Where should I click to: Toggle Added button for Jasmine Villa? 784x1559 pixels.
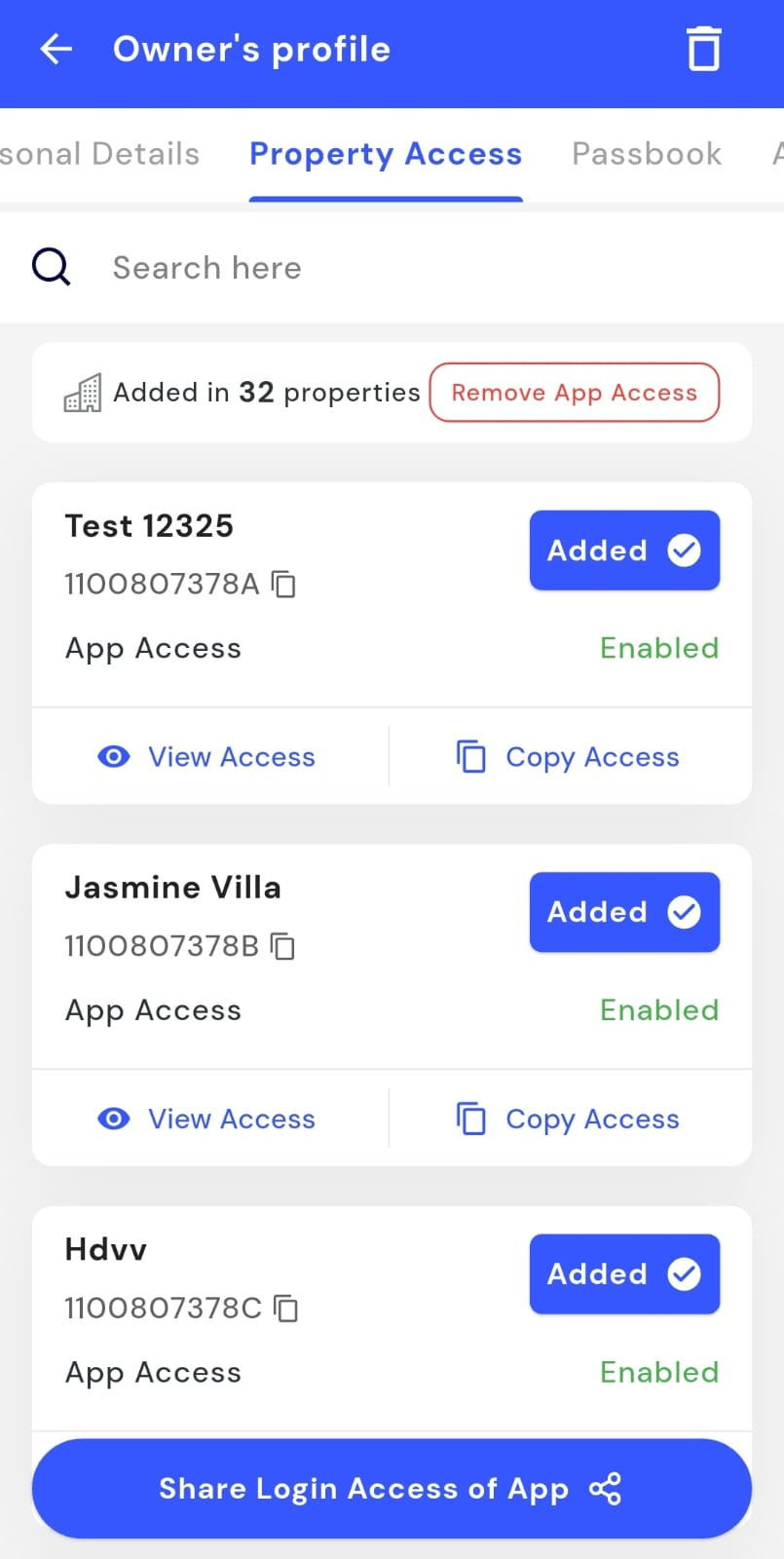[x=624, y=912]
